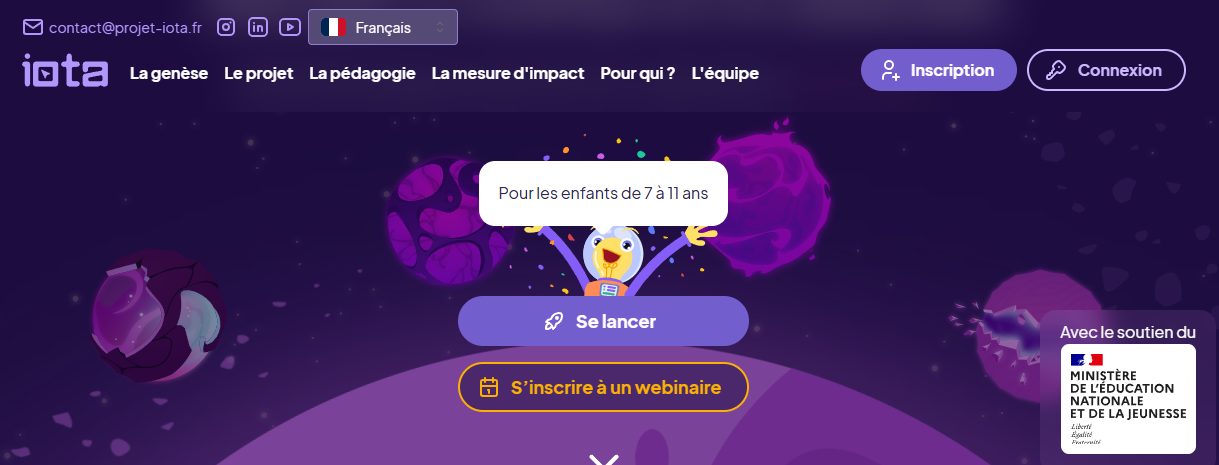Viewport: 1219px width, 465px height.
Task: Expand the Français language dropdown
Action: pyautogui.click(x=383, y=27)
